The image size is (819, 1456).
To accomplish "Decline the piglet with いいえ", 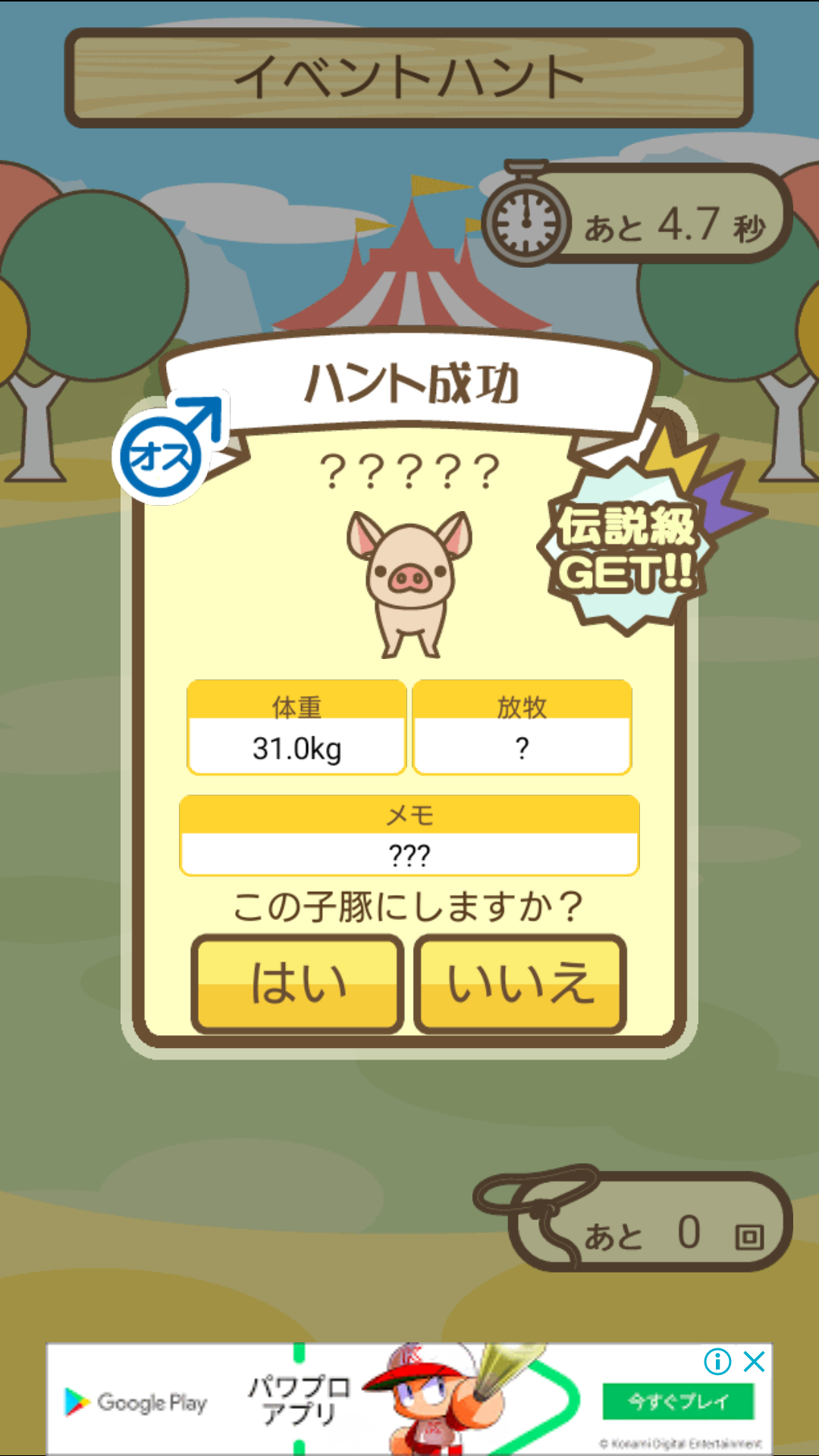I will (x=520, y=984).
